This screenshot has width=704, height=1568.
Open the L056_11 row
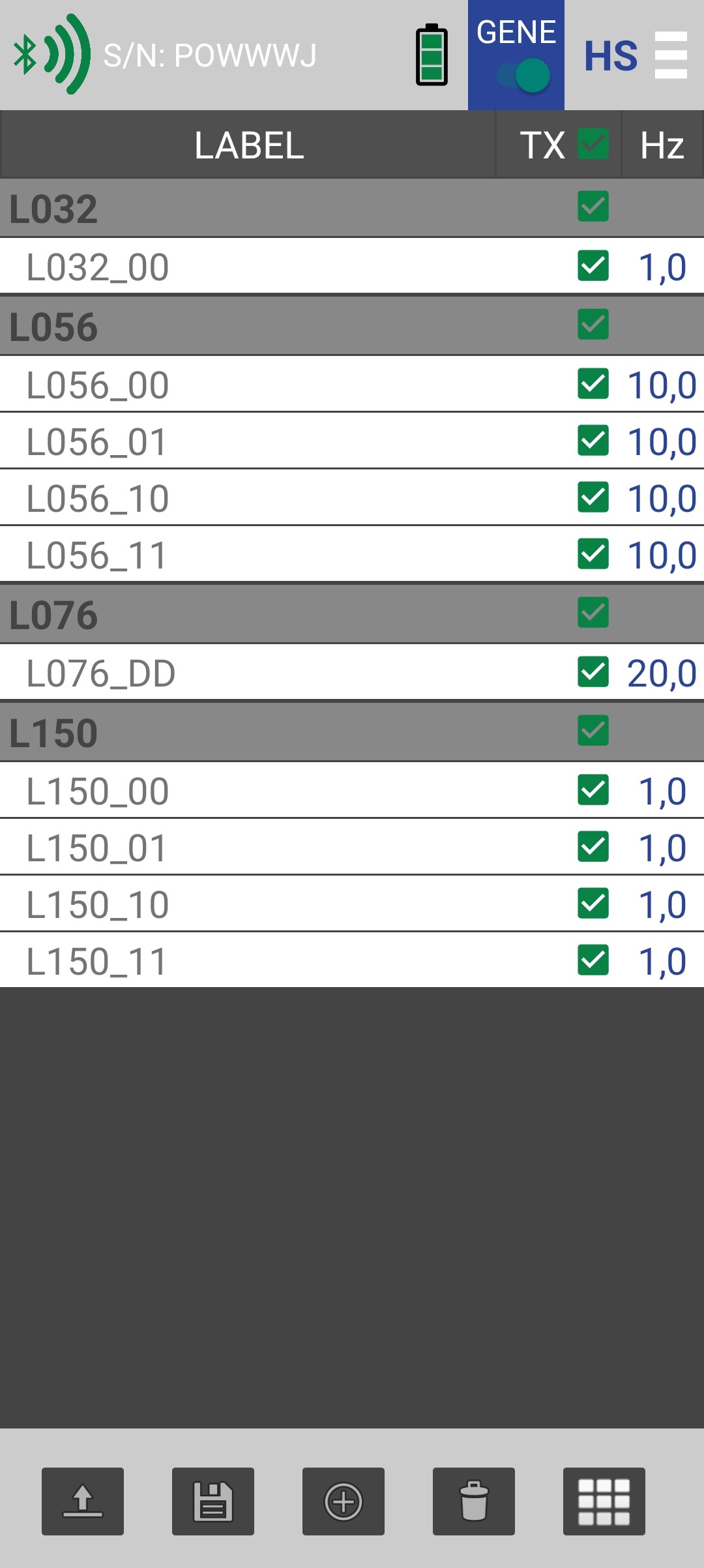pyautogui.click(x=352, y=554)
